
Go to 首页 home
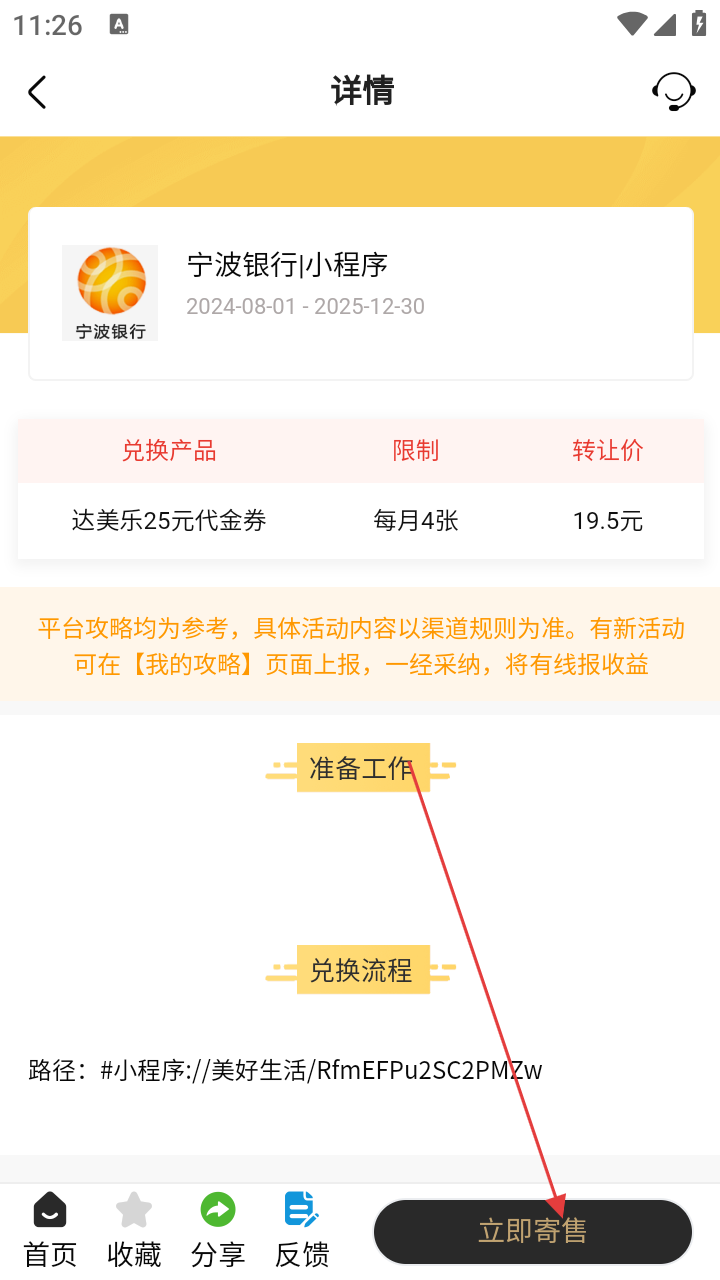click(x=50, y=1230)
